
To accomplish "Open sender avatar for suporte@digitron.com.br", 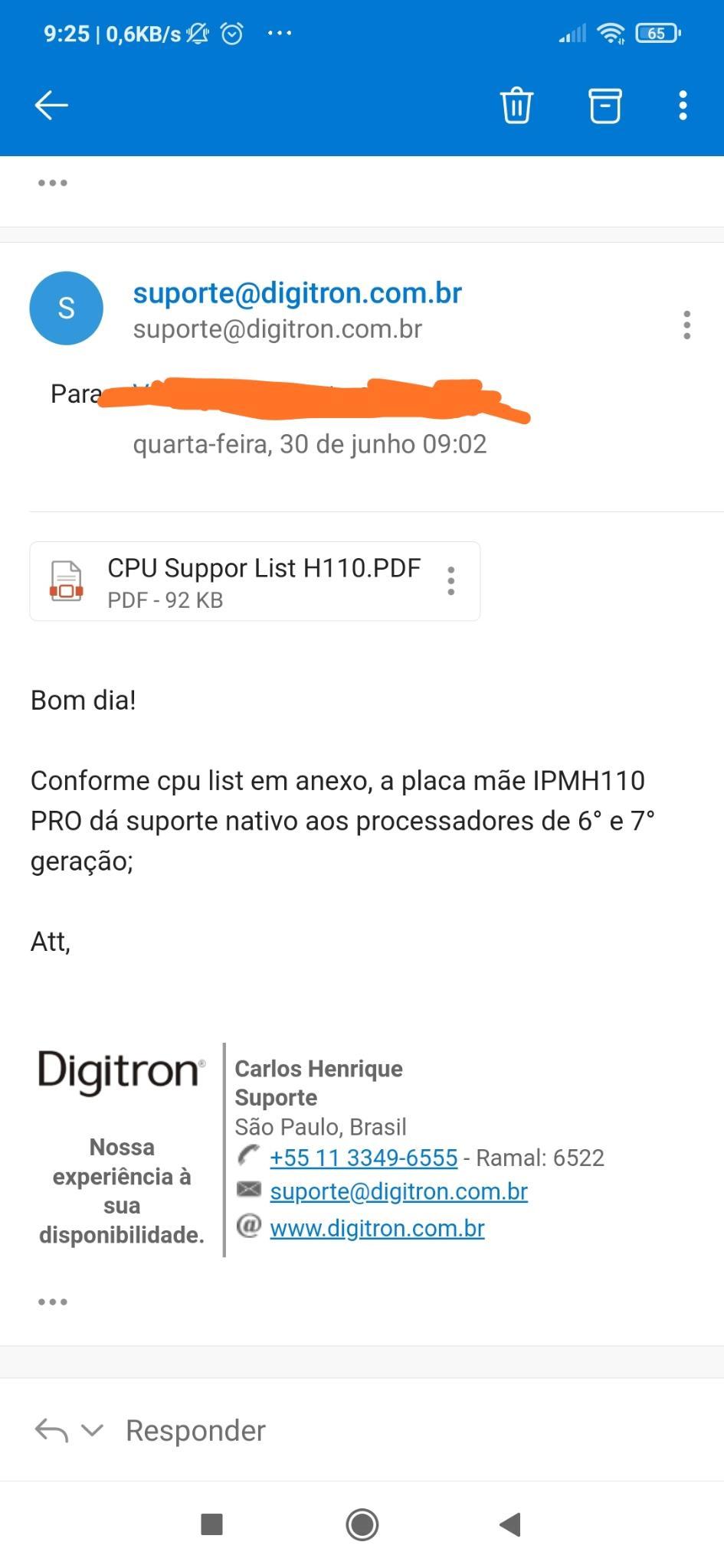I will (66, 308).
